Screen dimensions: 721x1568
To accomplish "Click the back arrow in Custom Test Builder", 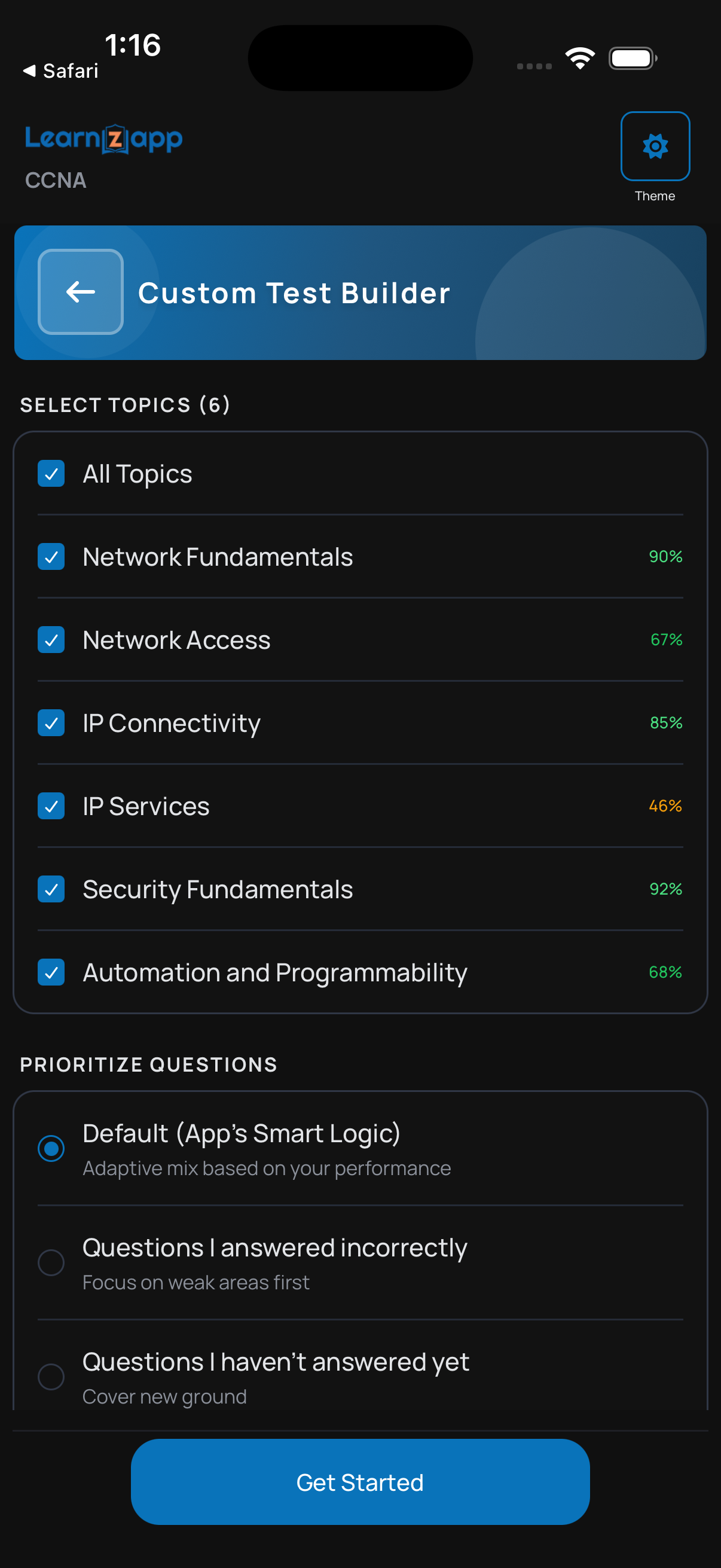I will click(x=80, y=292).
